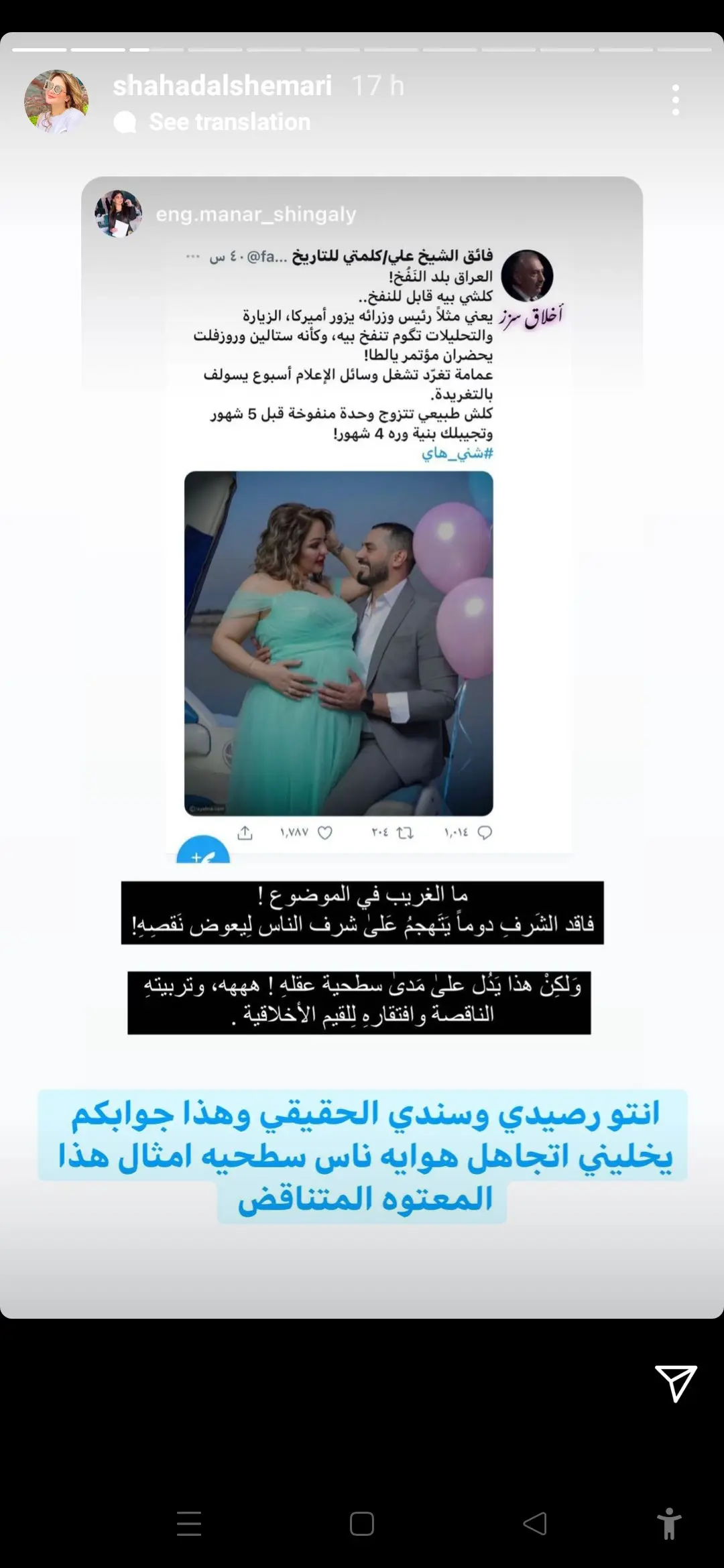Go back using system back button
The height and width of the screenshot is (1568, 724).
[535, 1524]
